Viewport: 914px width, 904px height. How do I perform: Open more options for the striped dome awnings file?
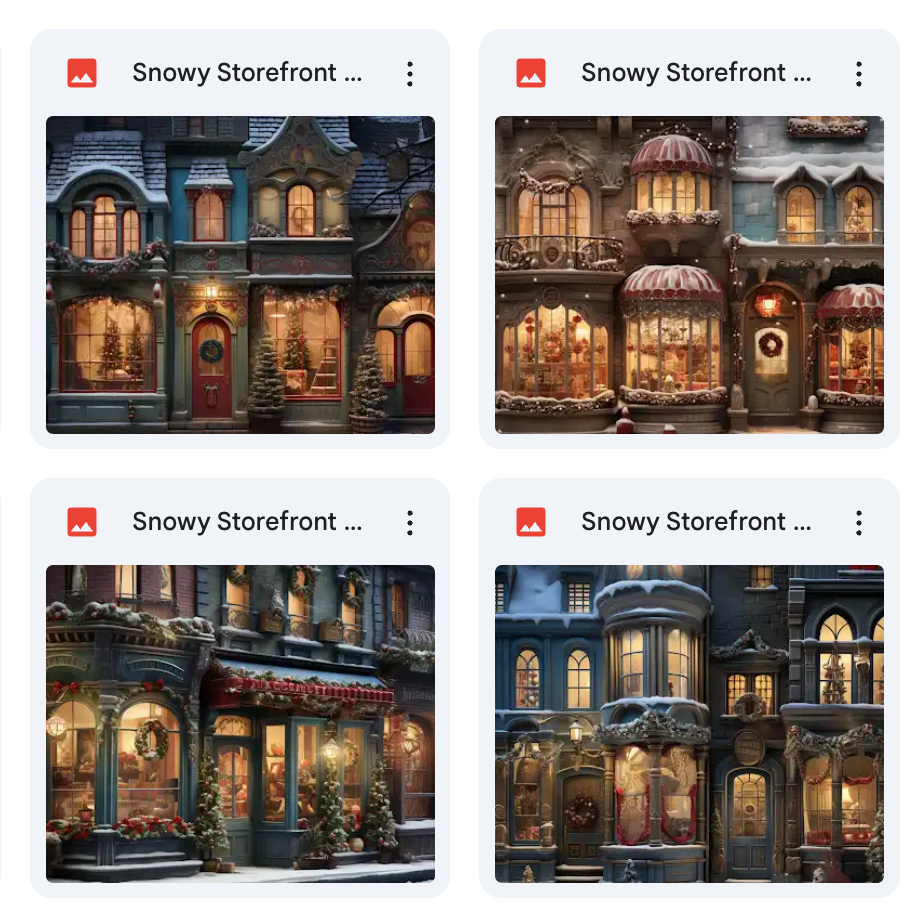[x=859, y=73]
